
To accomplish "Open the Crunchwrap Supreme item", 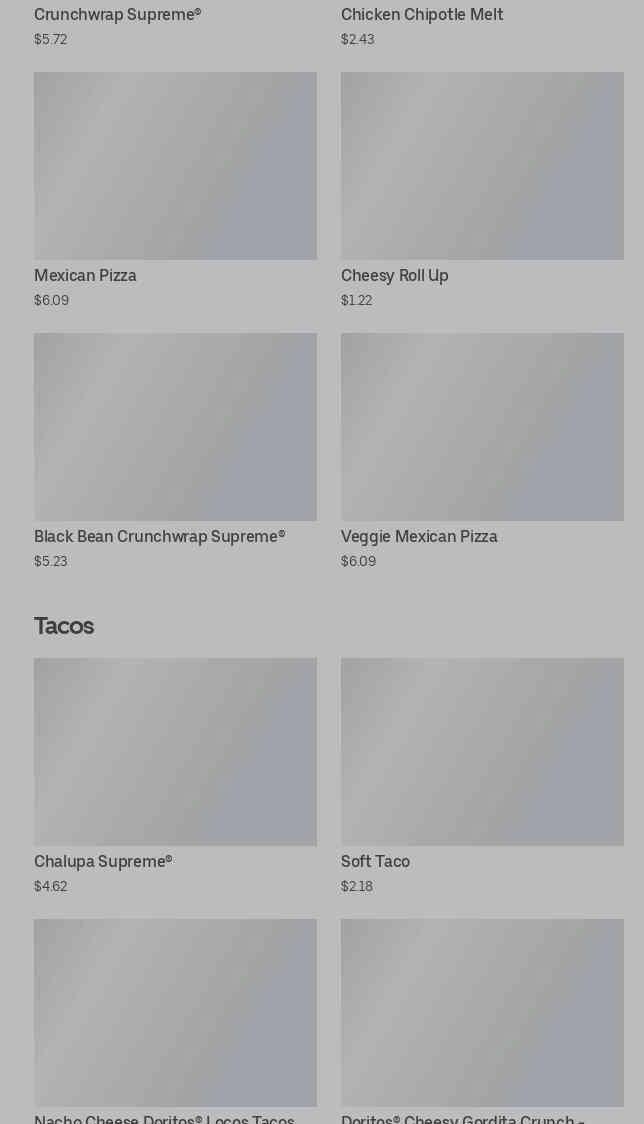I will click(x=117, y=15).
